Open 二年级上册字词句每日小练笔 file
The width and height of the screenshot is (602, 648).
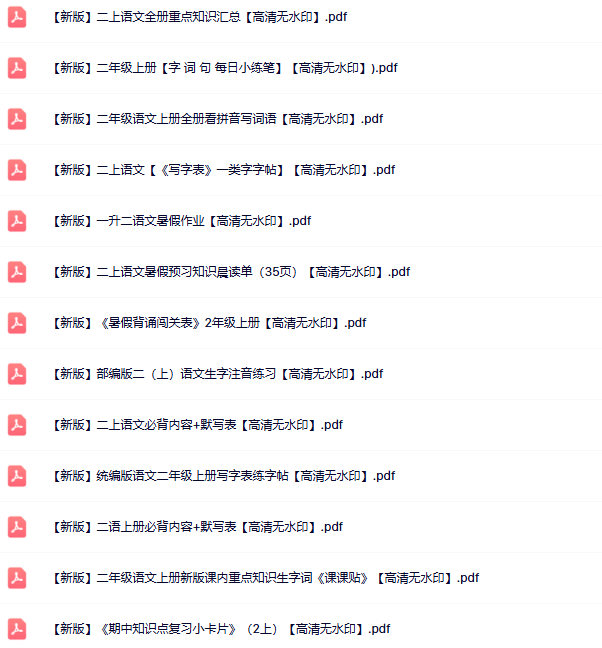click(224, 68)
